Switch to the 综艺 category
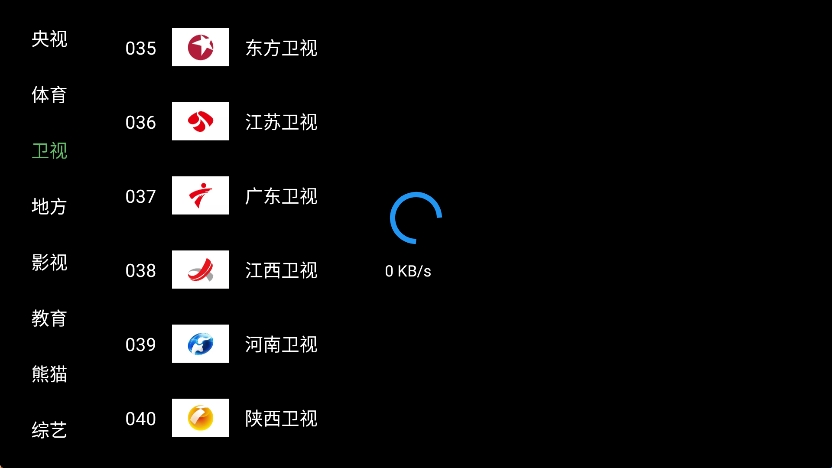The height and width of the screenshot is (468, 832). click(x=49, y=431)
